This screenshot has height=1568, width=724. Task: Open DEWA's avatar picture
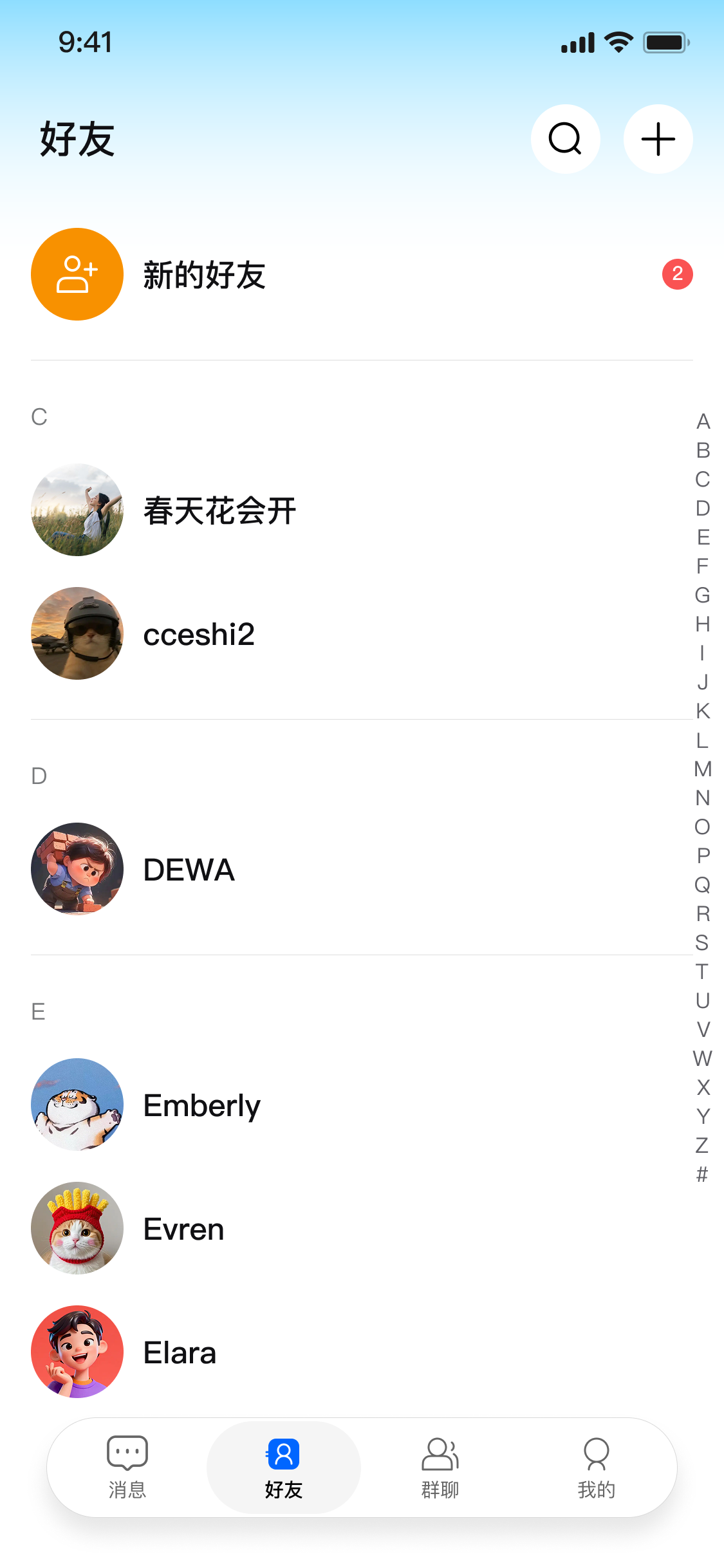77,869
